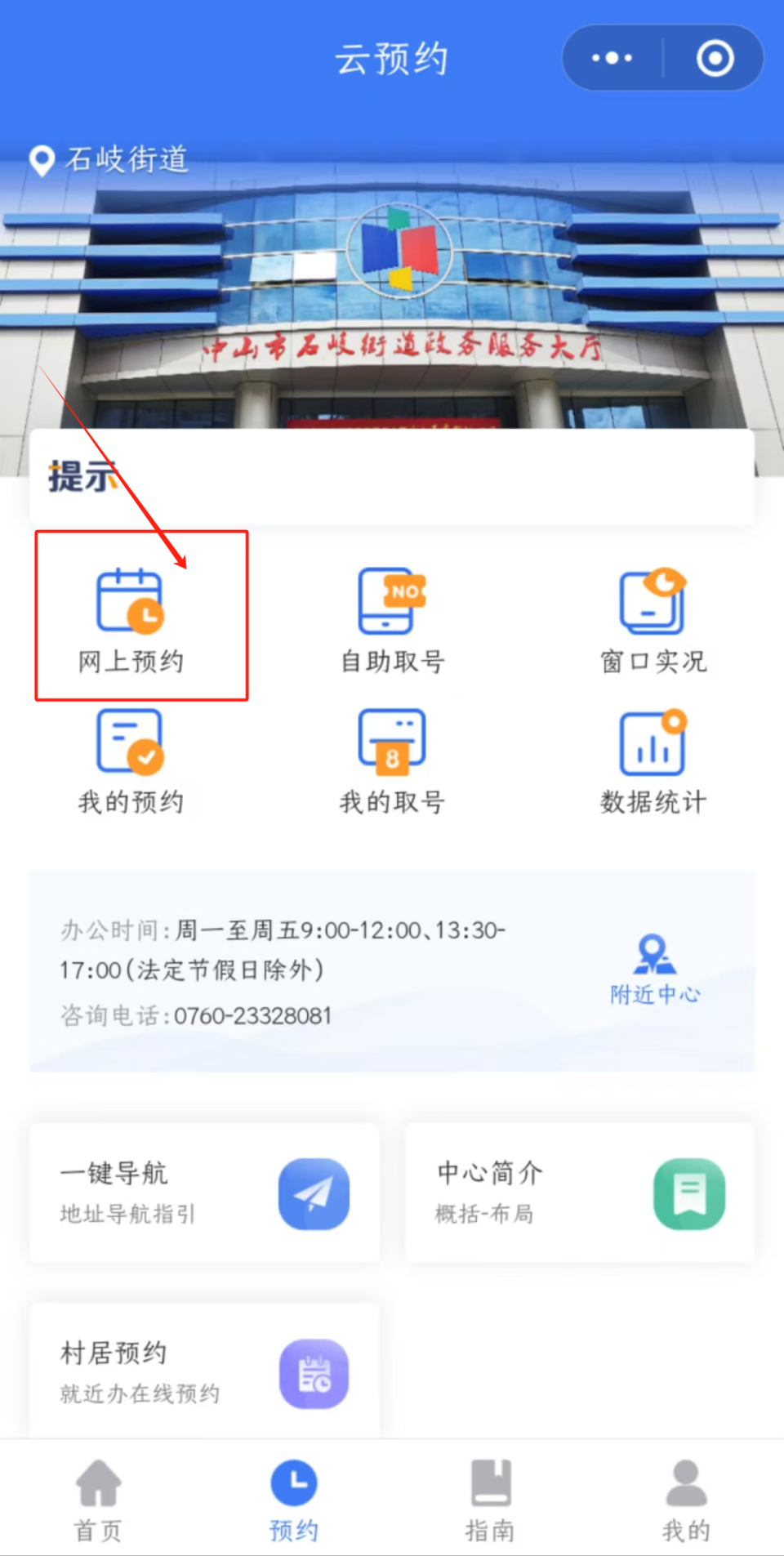Open 村居预约 village booking icon

313,1372
